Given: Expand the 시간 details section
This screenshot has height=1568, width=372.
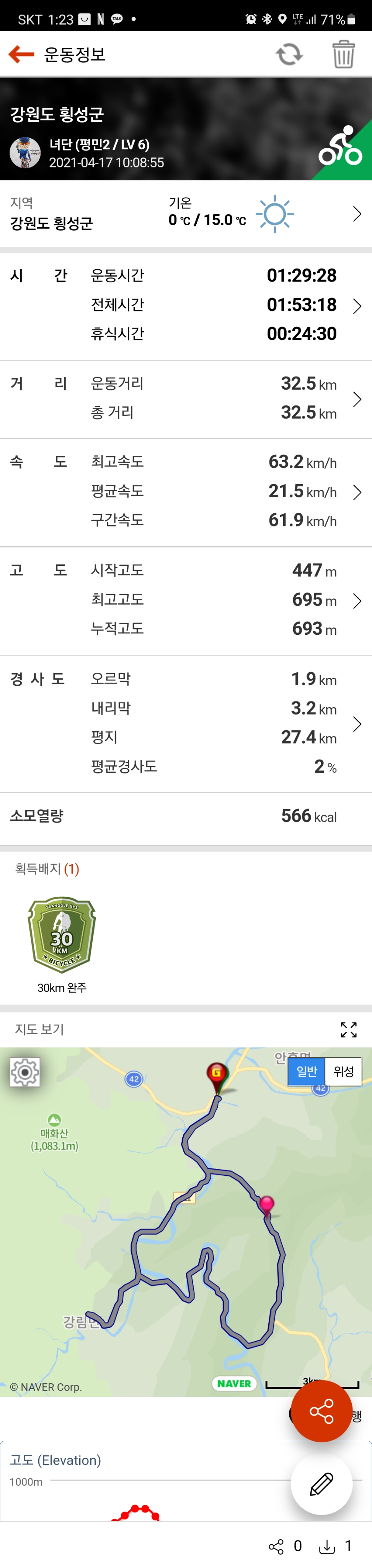Looking at the screenshot, I should [x=356, y=306].
